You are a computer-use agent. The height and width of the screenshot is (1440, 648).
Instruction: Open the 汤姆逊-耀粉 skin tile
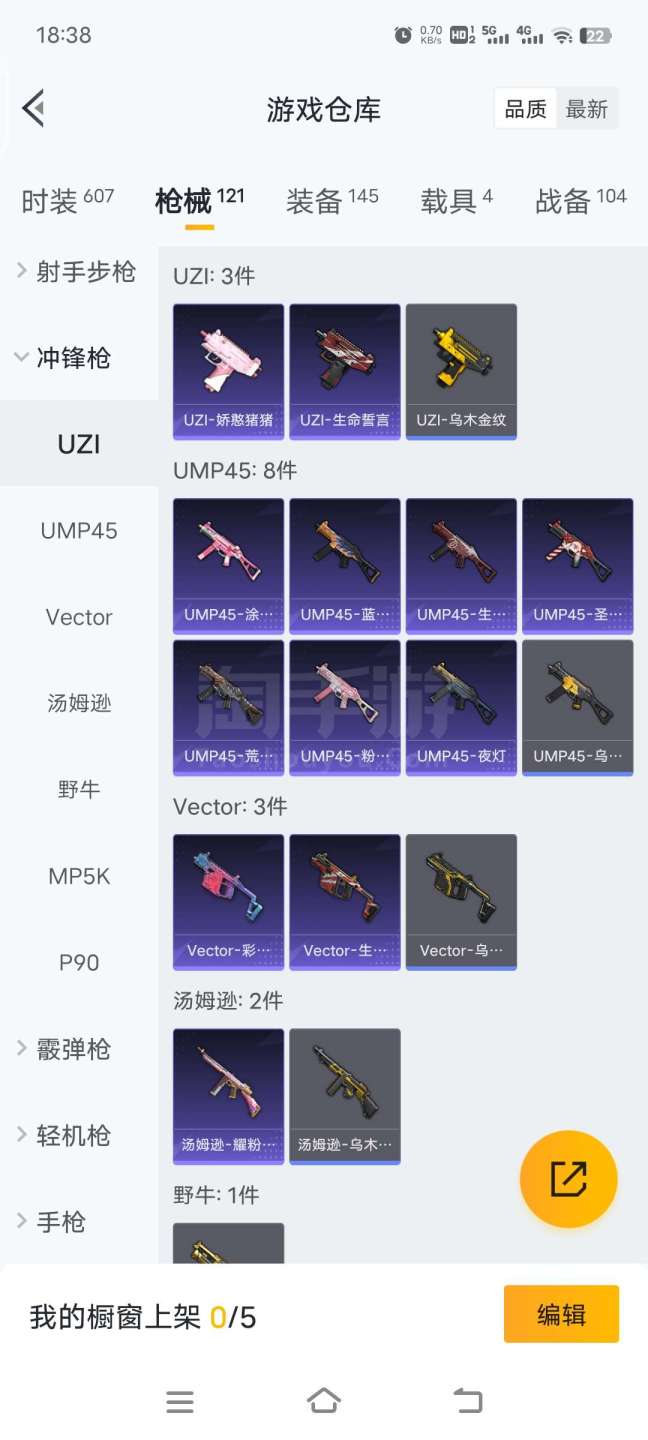tap(228, 1096)
